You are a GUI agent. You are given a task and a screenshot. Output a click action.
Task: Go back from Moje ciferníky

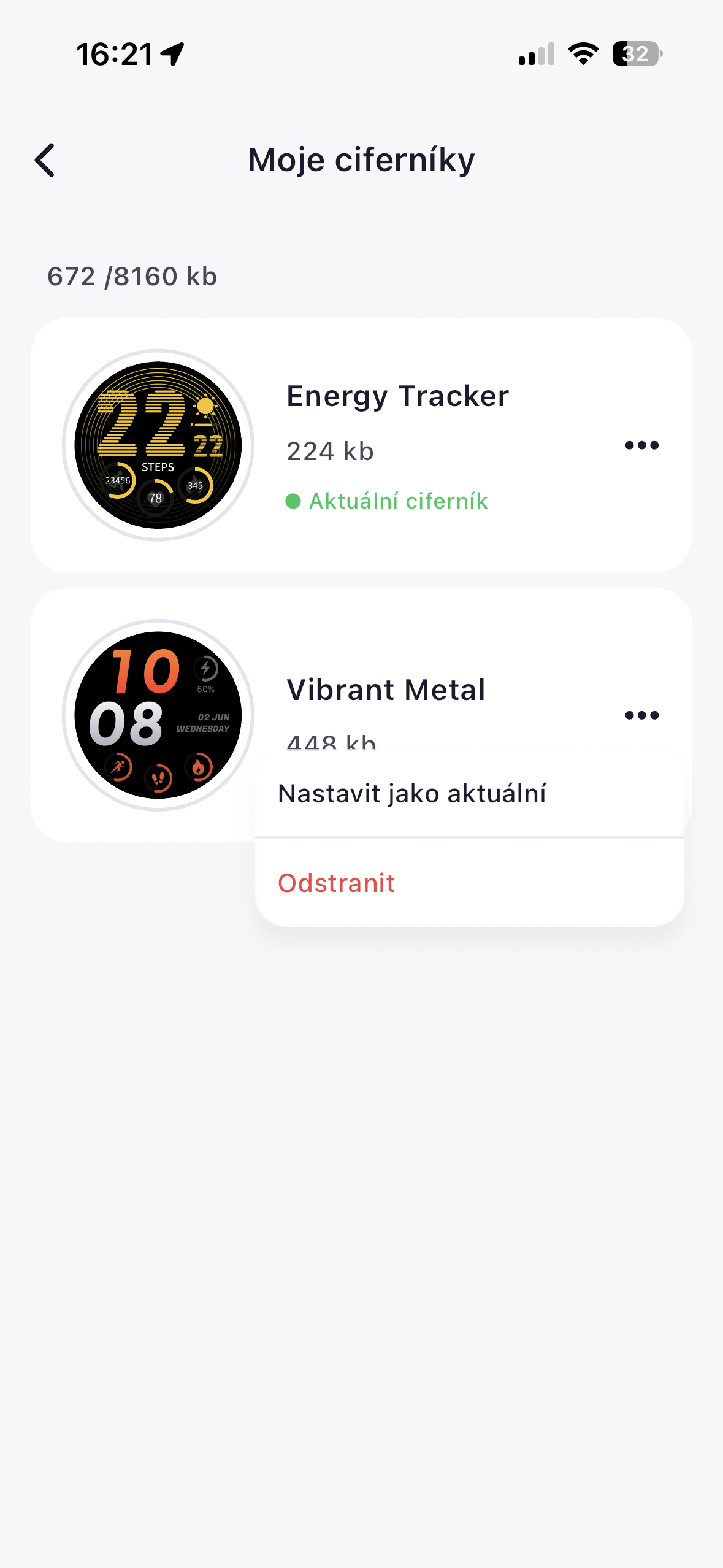click(x=45, y=160)
